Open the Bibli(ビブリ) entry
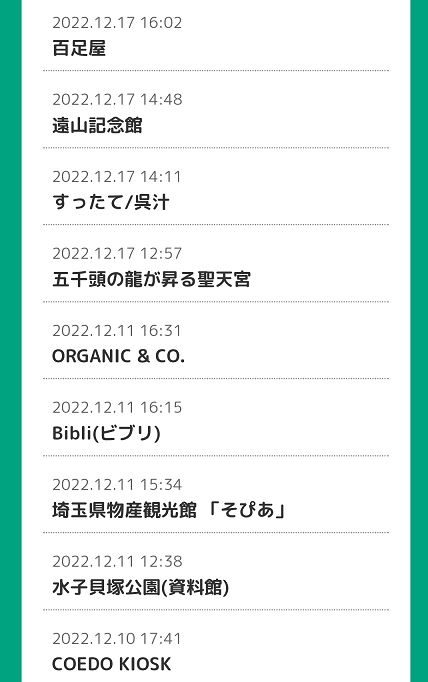The width and height of the screenshot is (428, 682). [216, 418]
